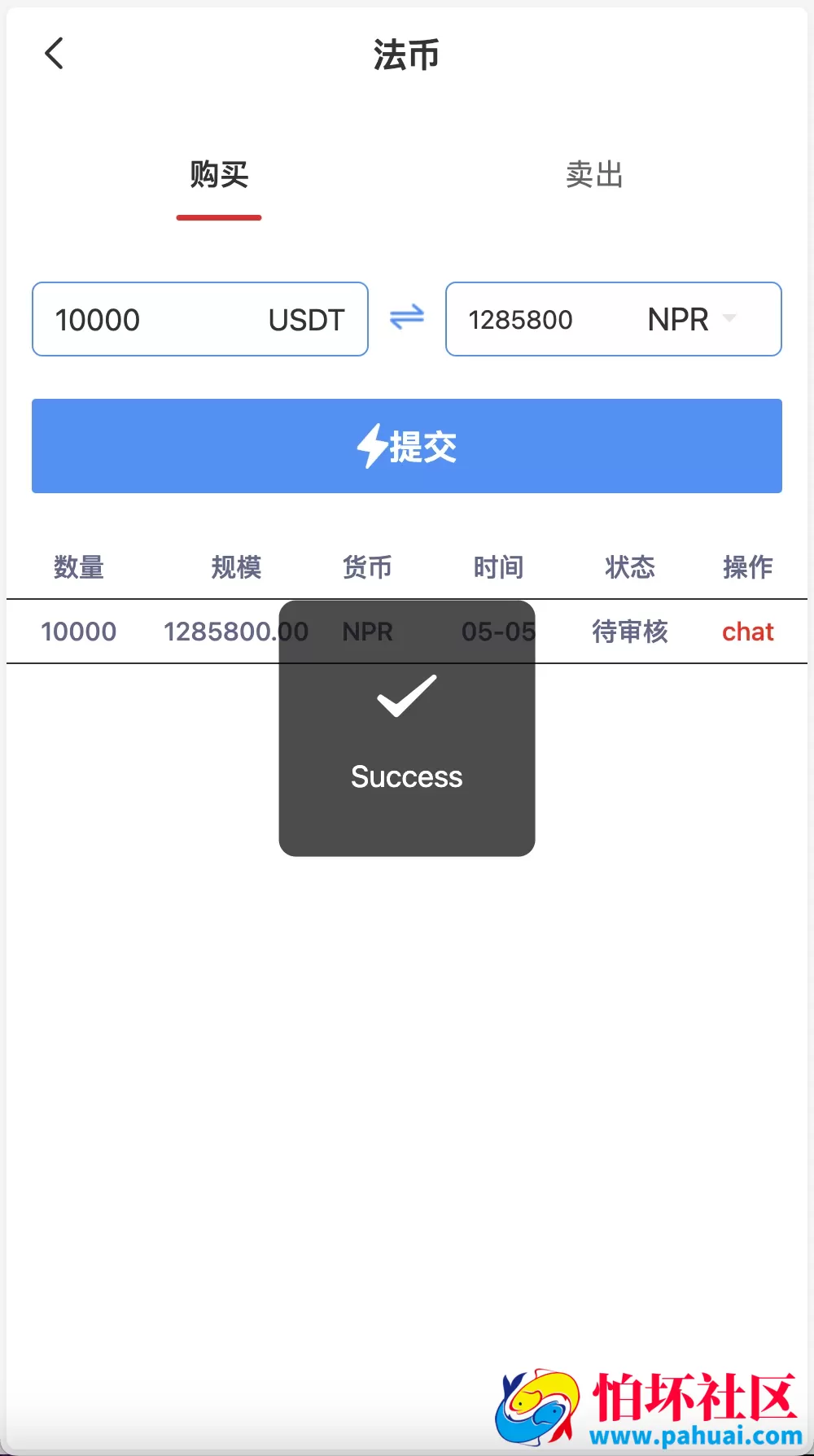Tap the back arrow to return
The image size is (814, 1456).
click(x=54, y=54)
